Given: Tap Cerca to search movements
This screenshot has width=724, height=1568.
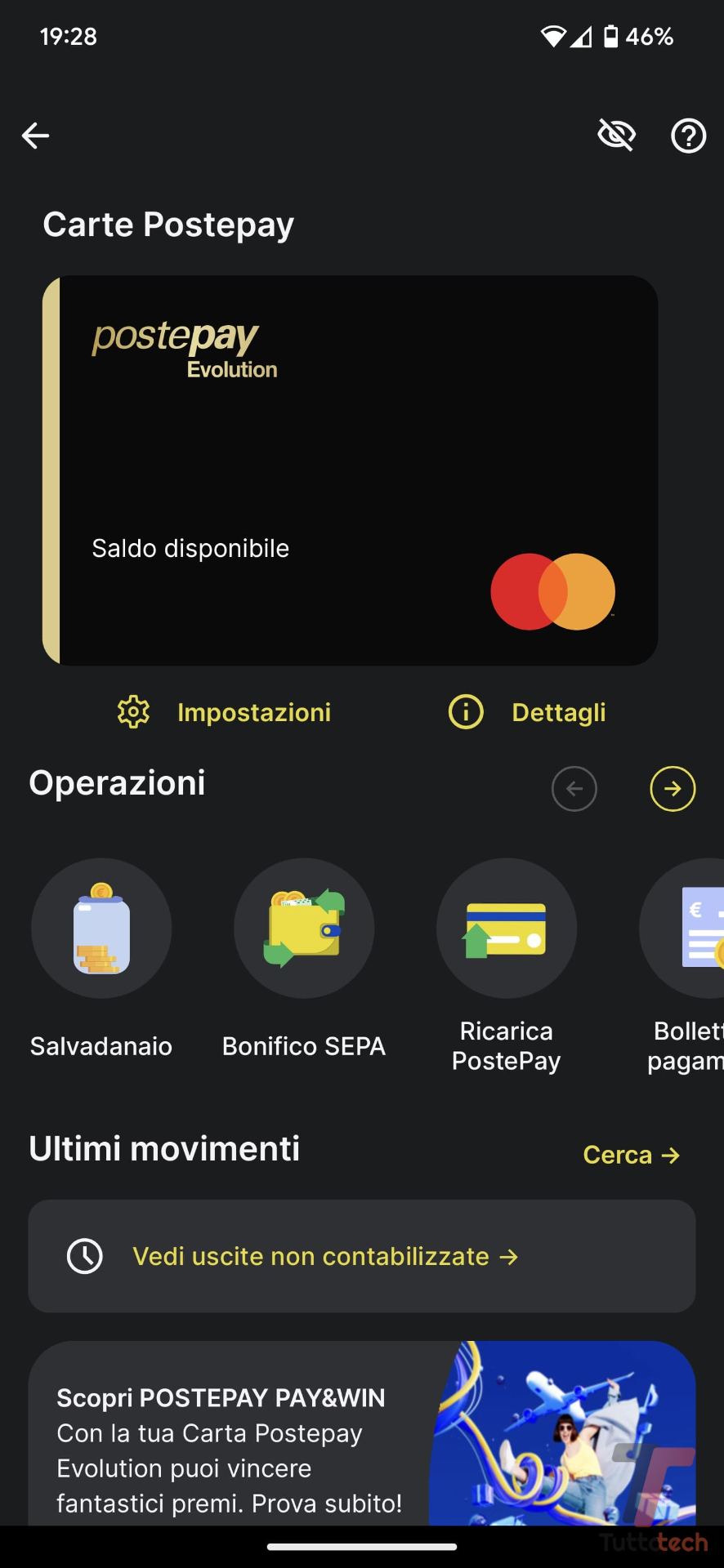Looking at the screenshot, I should tap(631, 1155).
